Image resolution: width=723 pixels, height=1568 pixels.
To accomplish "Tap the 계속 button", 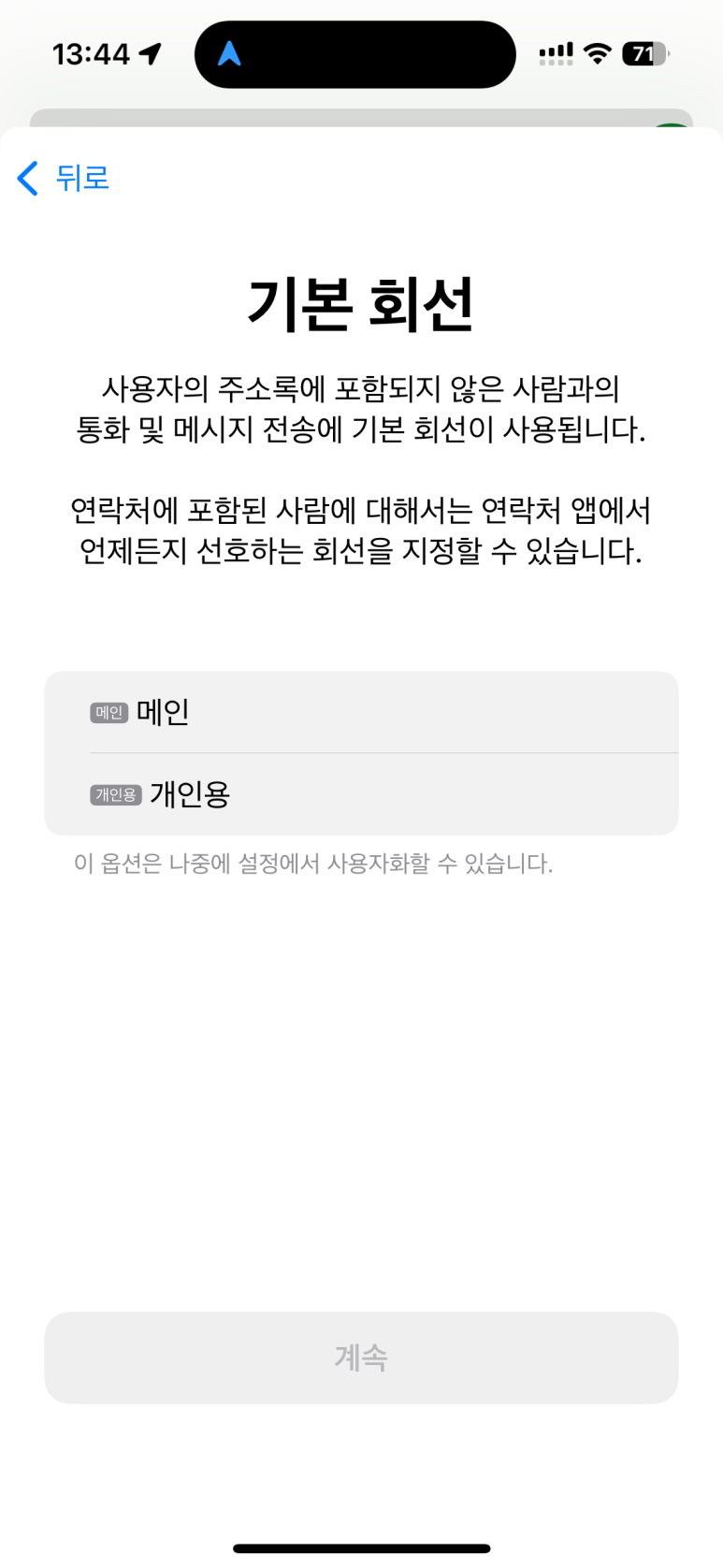I will [x=361, y=1357].
